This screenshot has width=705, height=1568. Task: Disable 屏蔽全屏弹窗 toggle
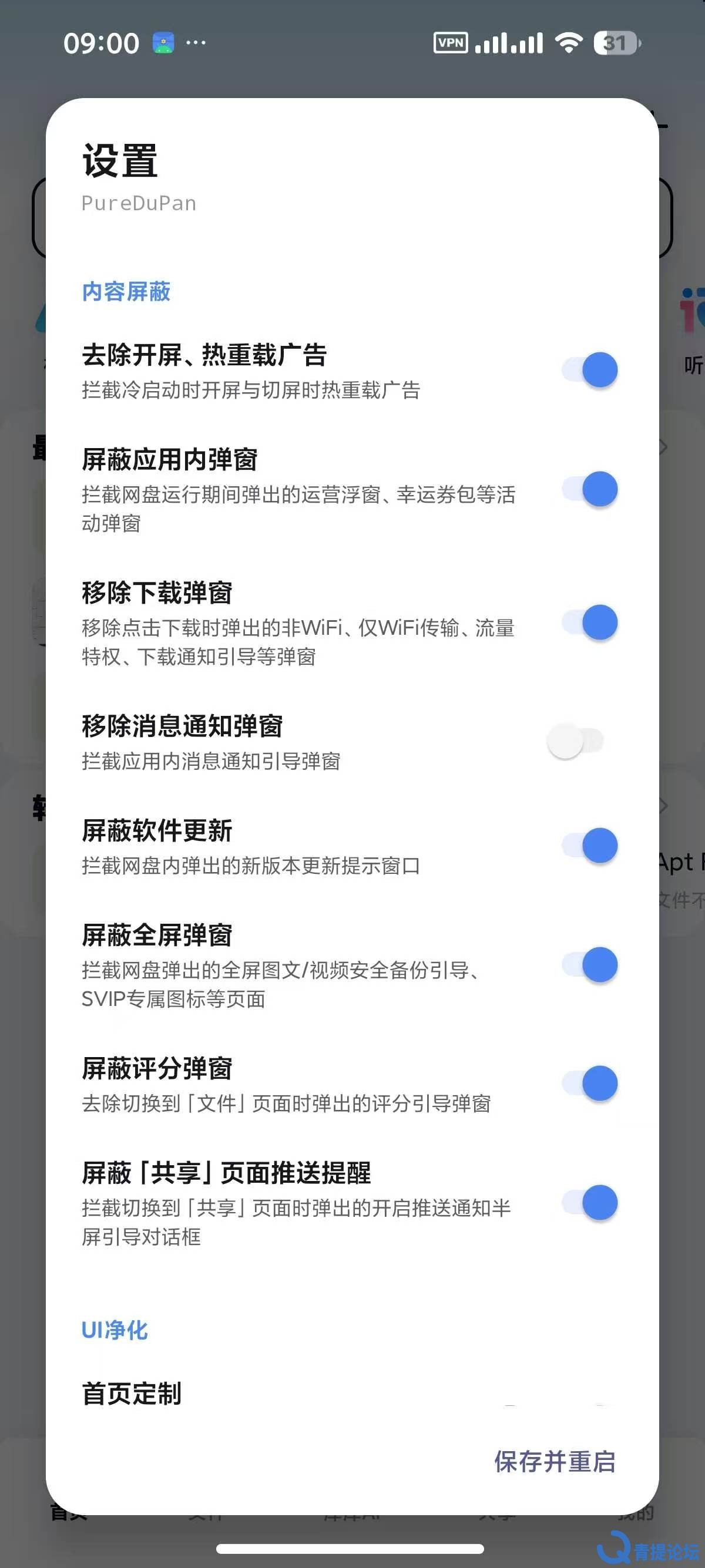coord(589,965)
